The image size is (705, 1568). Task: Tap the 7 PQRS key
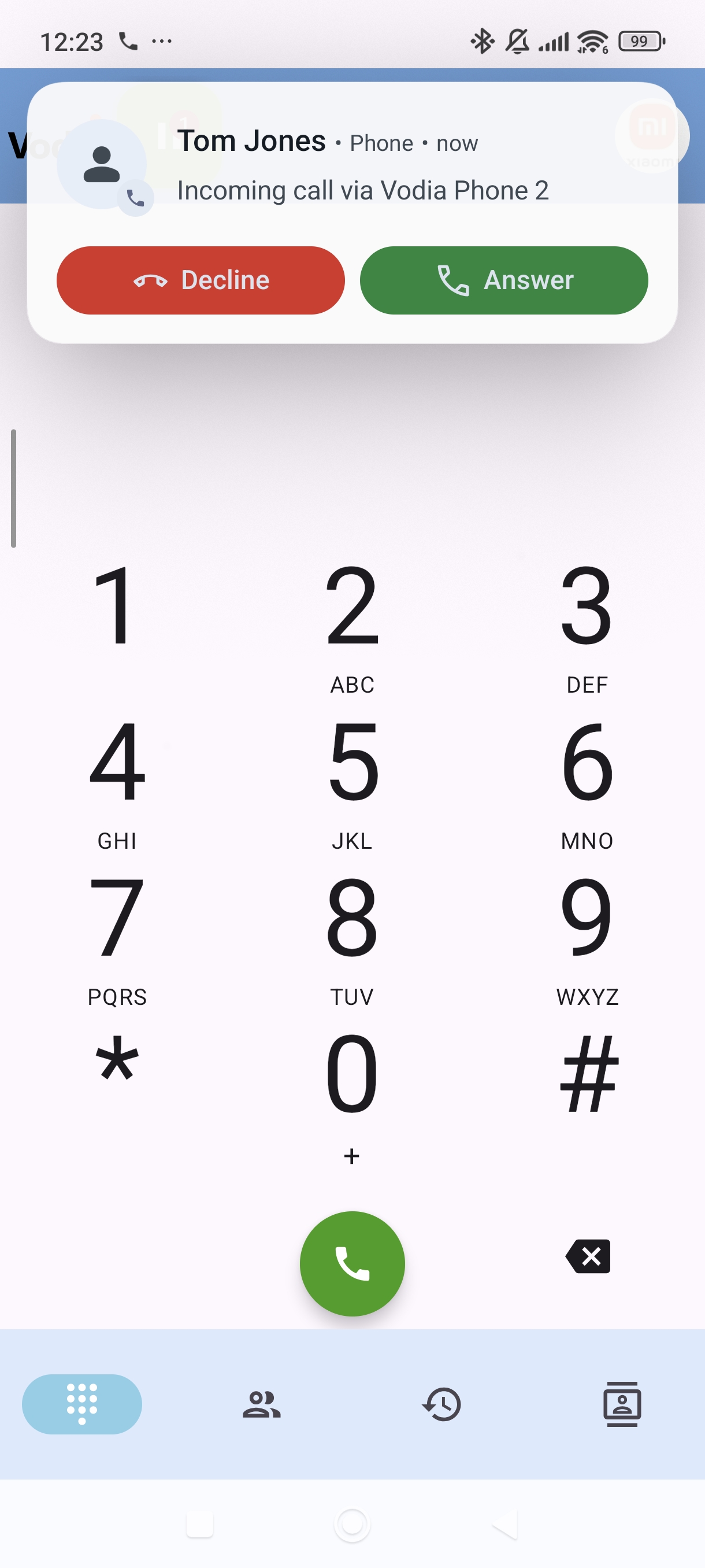point(117,937)
